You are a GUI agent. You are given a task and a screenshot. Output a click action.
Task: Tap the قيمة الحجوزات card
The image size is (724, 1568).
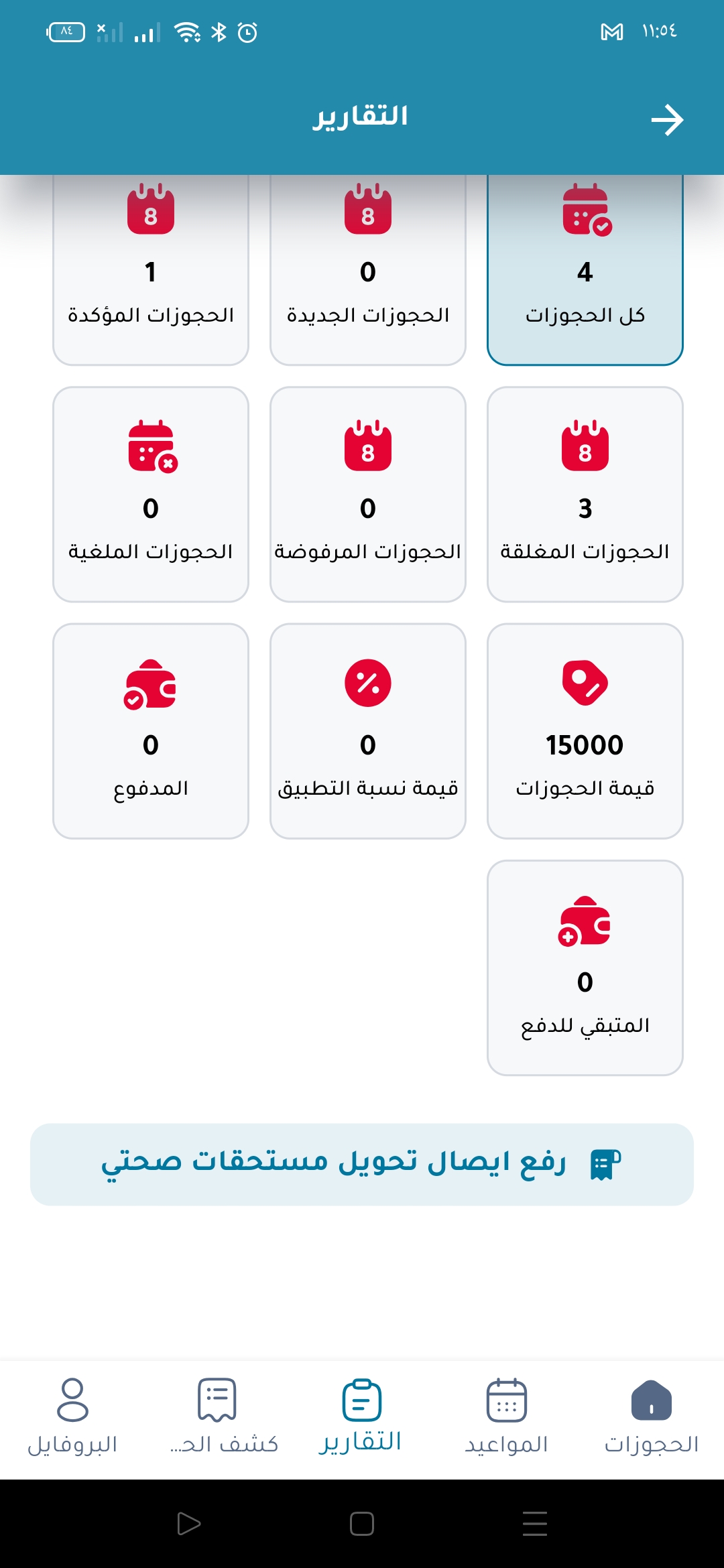point(585,731)
